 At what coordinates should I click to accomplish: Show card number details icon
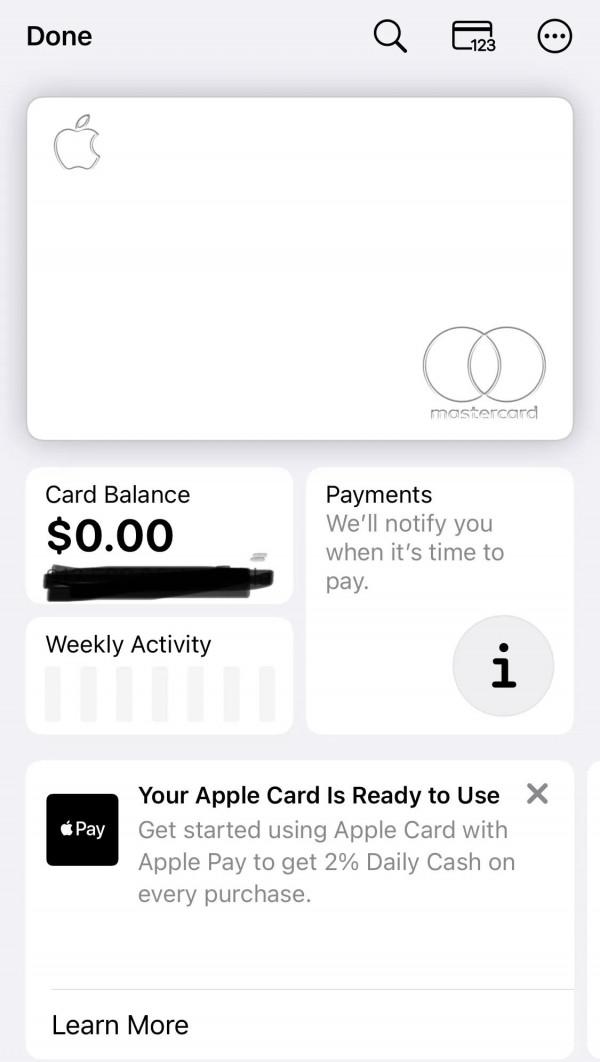473,37
